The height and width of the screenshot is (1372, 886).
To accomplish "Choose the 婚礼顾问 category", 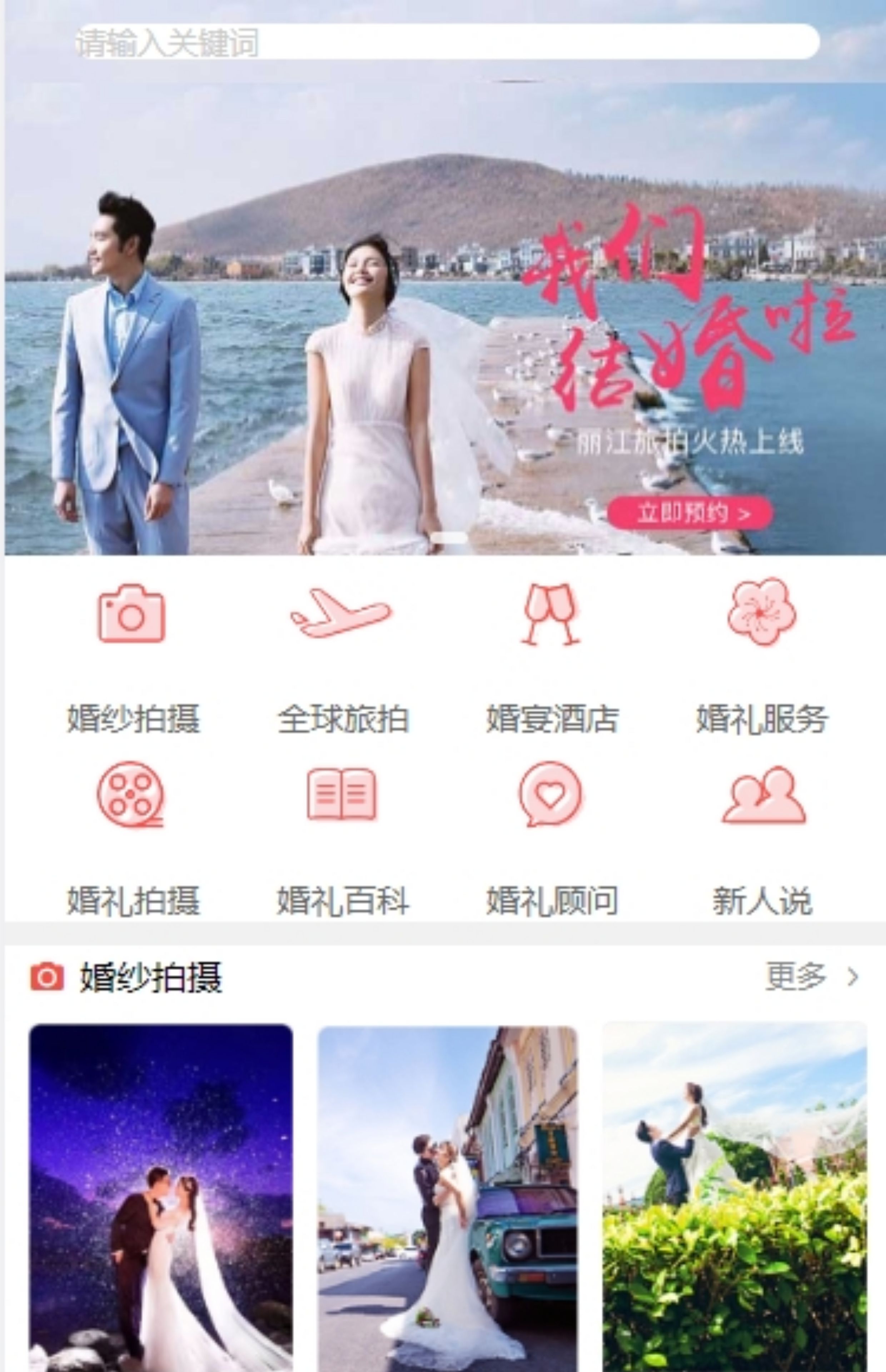I will pyautogui.click(x=552, y=837).
